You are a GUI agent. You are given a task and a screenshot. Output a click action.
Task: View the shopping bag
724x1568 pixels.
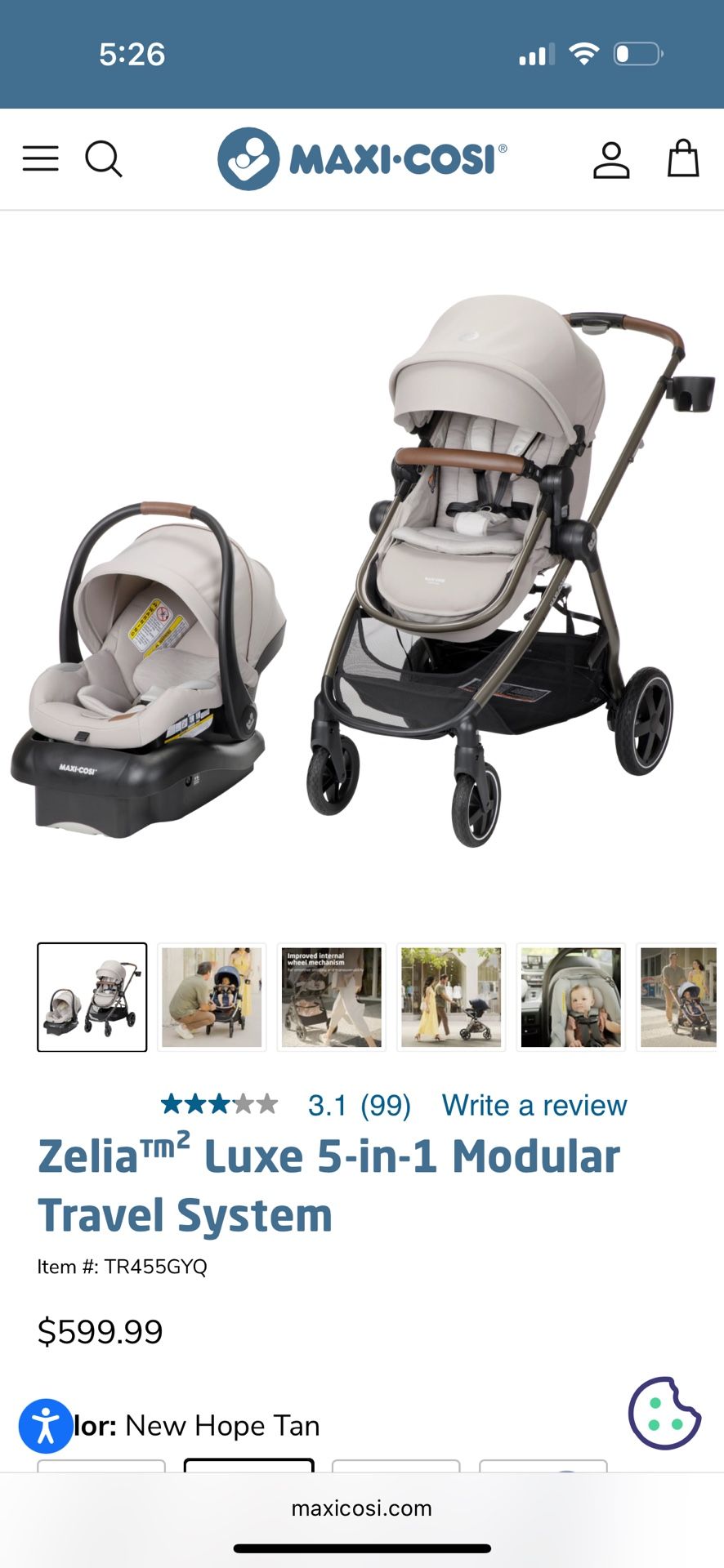[682, 158]
